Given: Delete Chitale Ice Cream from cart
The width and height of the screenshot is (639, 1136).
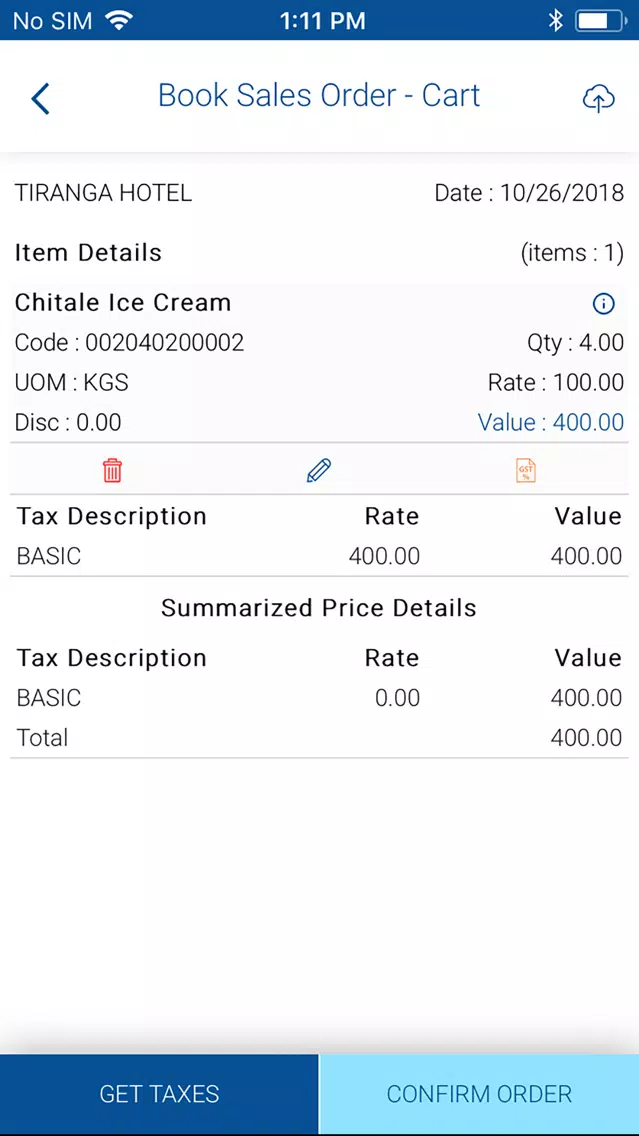Looking at the screenshot, I should click(112, 470).
